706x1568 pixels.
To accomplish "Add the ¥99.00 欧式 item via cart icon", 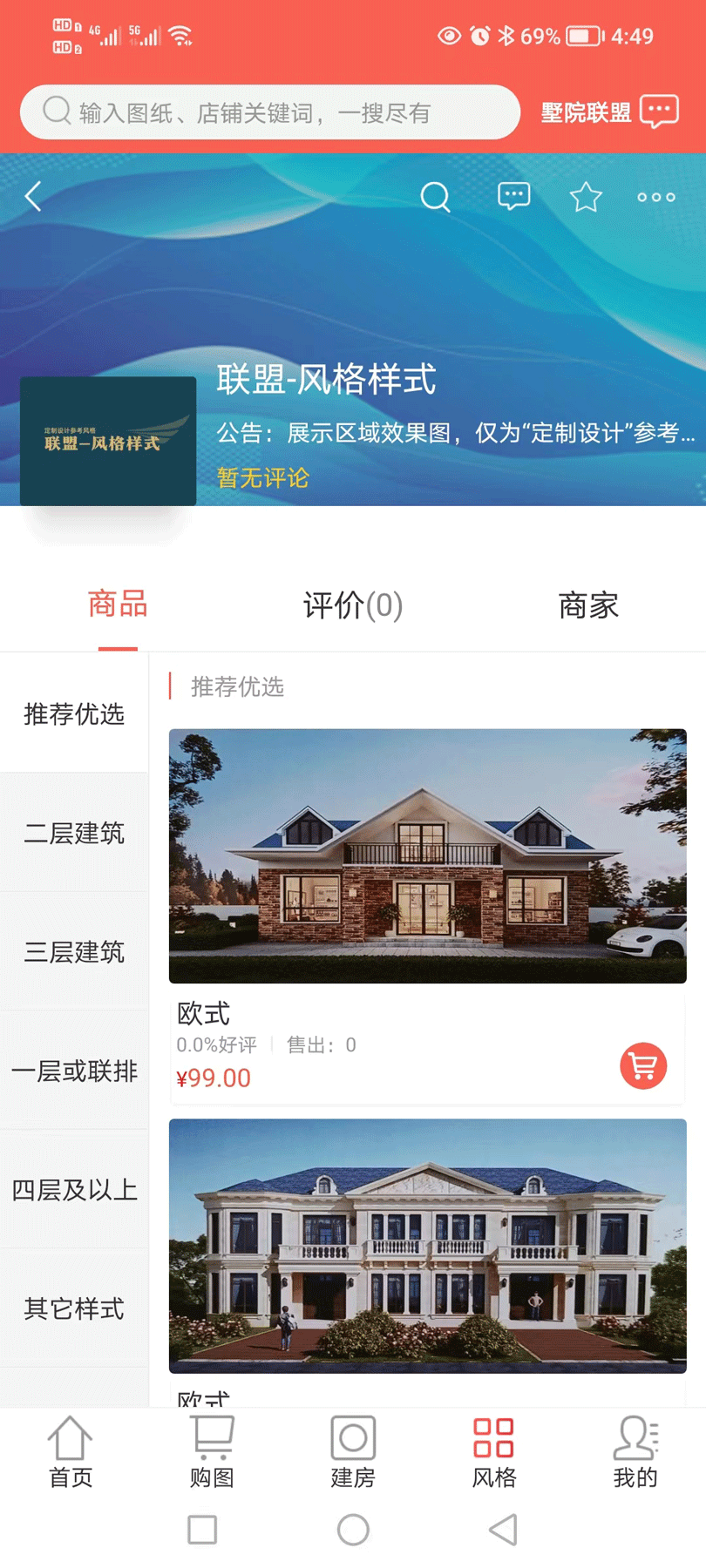I will [x=643, y=1065].
